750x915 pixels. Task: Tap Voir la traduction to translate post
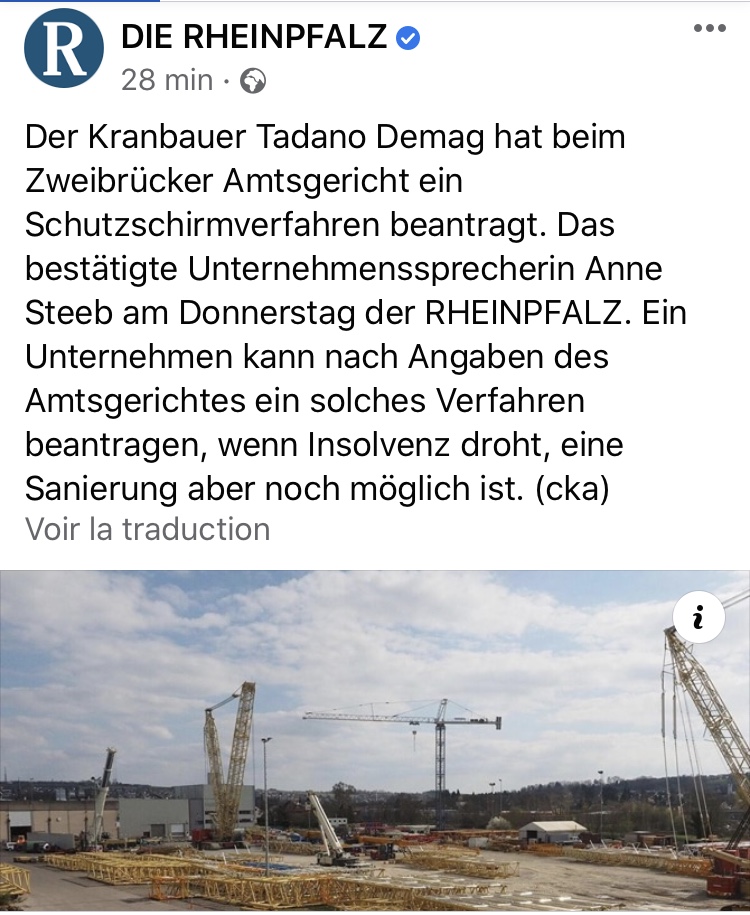pyautogui.click(x=147, y=529)
